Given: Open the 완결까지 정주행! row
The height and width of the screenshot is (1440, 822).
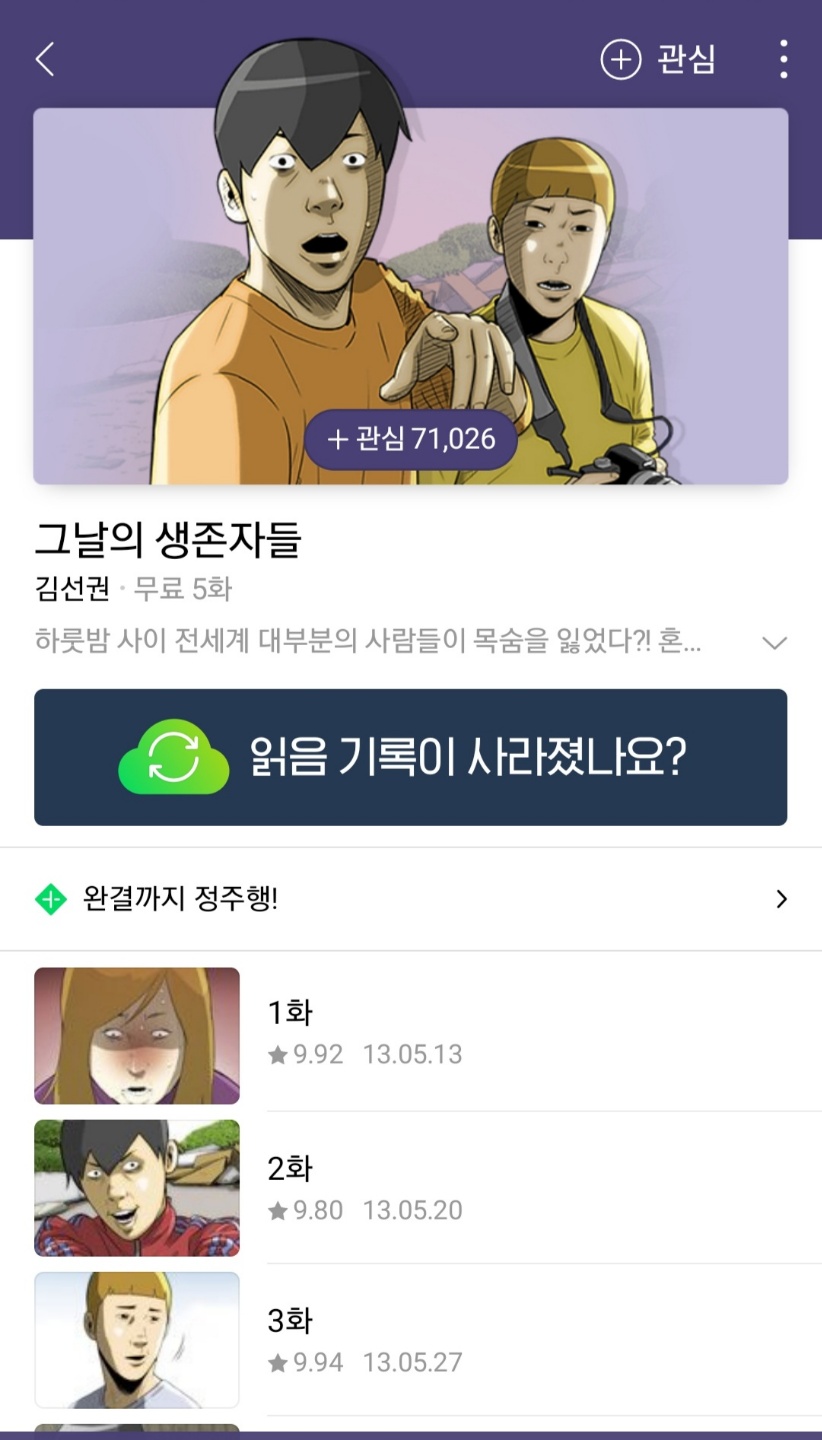Looking at the screenshot, I should point(411,899).
